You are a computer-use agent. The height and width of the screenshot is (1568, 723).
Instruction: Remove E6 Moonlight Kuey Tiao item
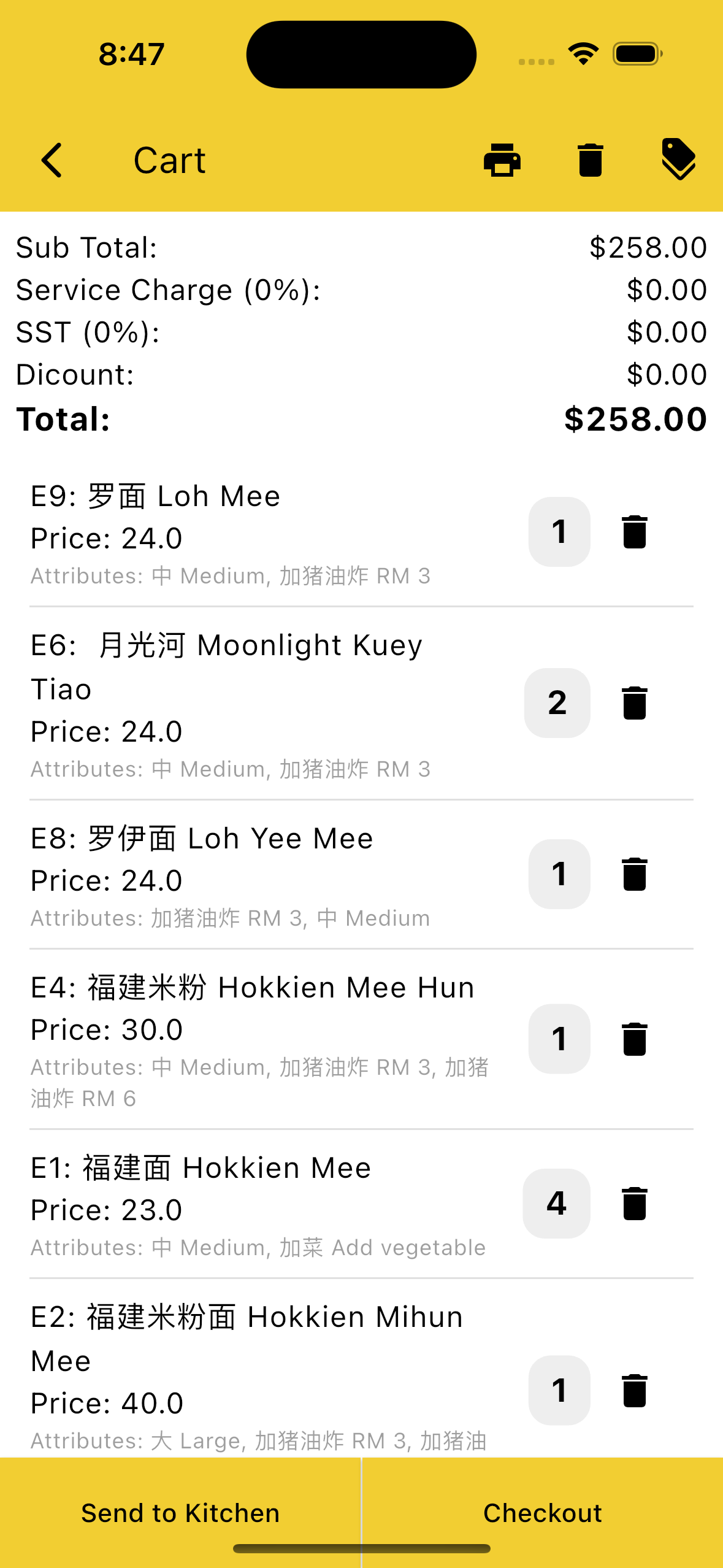pos(635,702)
